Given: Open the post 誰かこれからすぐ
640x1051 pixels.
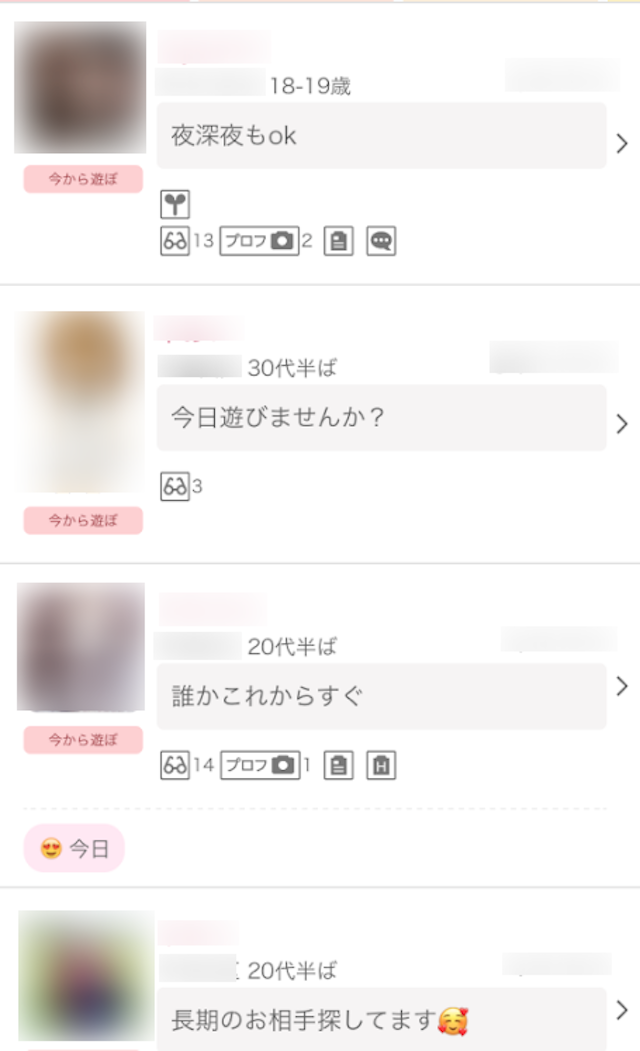Looking at the screenshot, I should click(x=380, y=696).
